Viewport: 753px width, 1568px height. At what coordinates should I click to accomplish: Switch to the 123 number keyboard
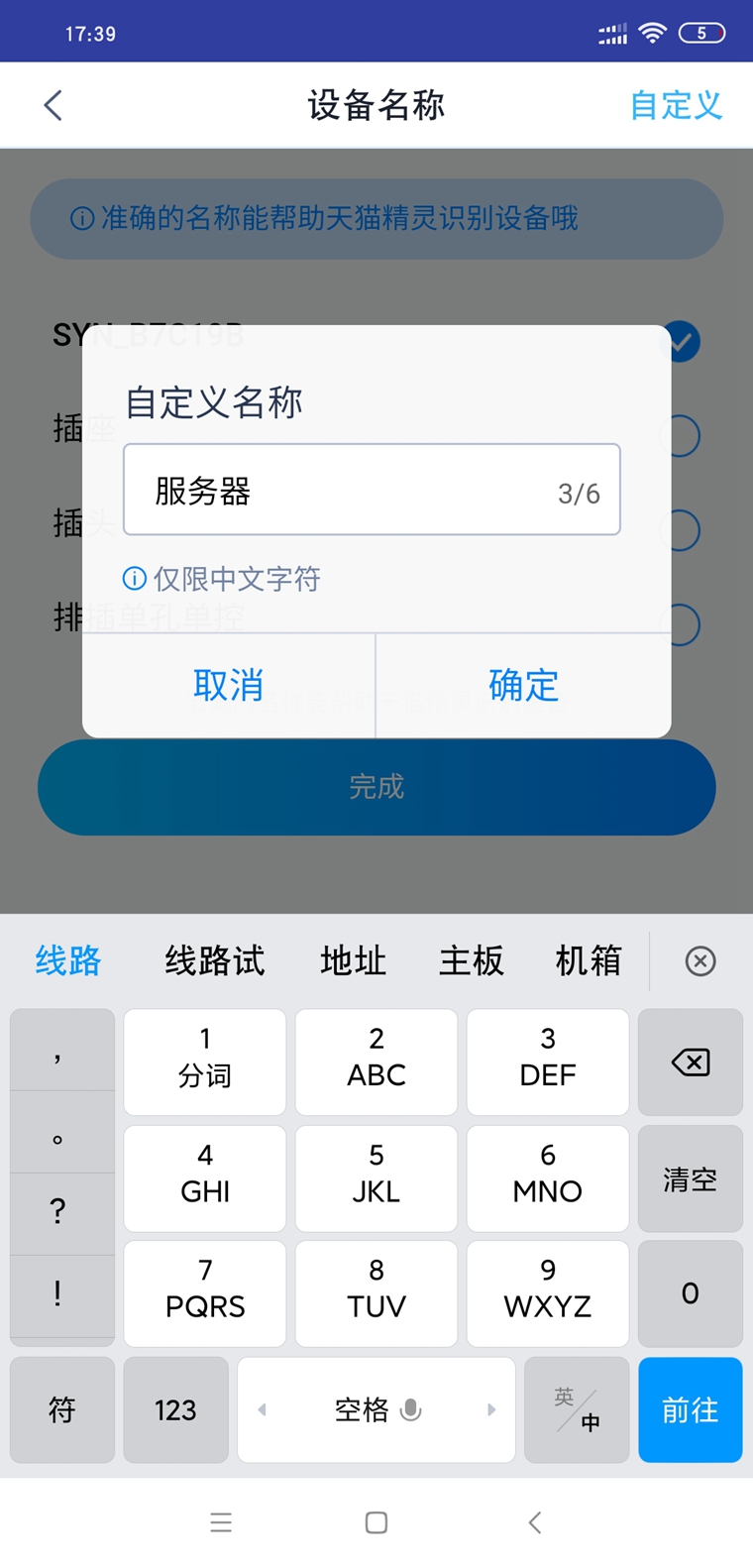coord(175,1409)
